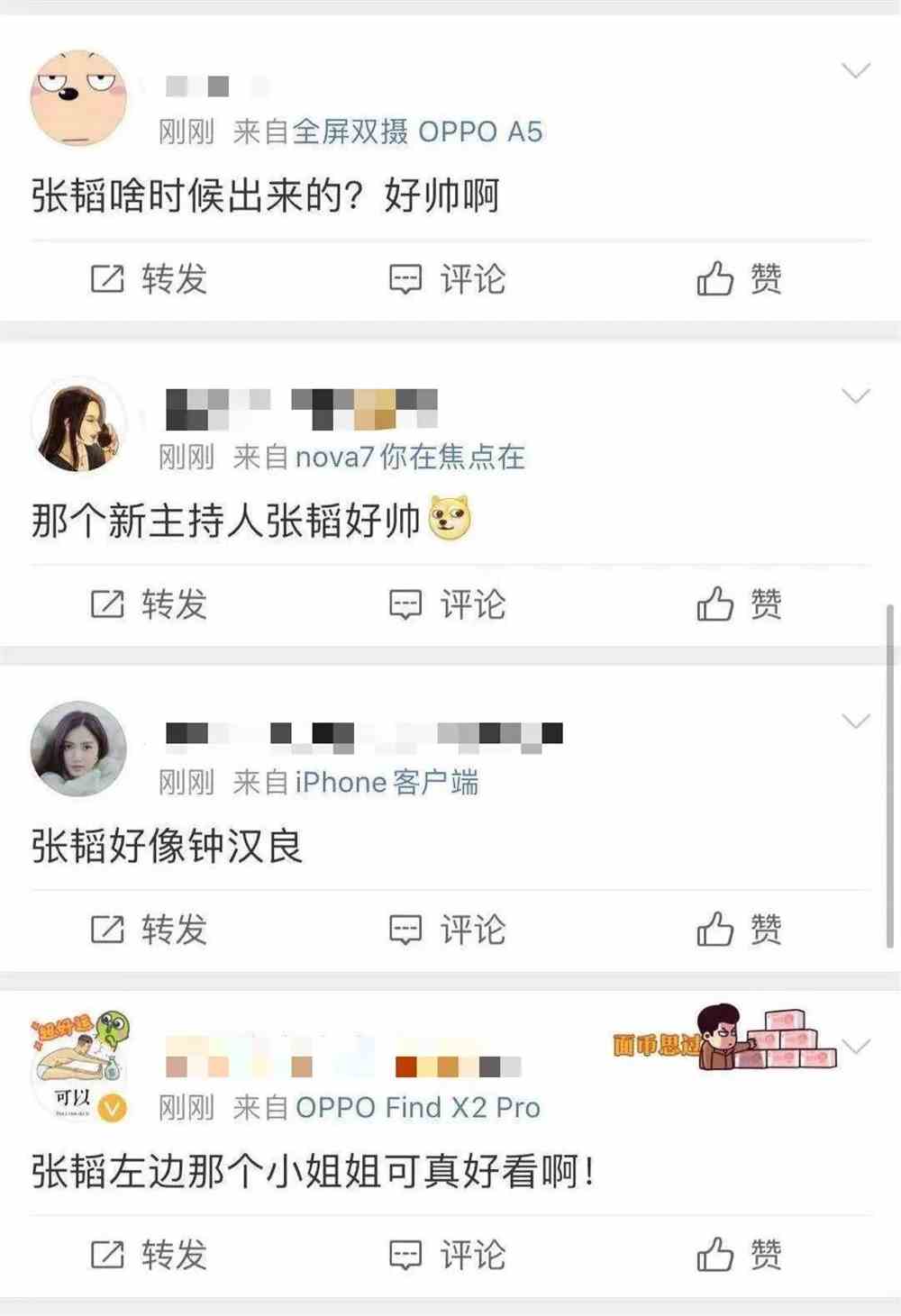Open the chevron menu on the iPhone客户端 post
The image size is (901, 1316).
coord(855,721)
